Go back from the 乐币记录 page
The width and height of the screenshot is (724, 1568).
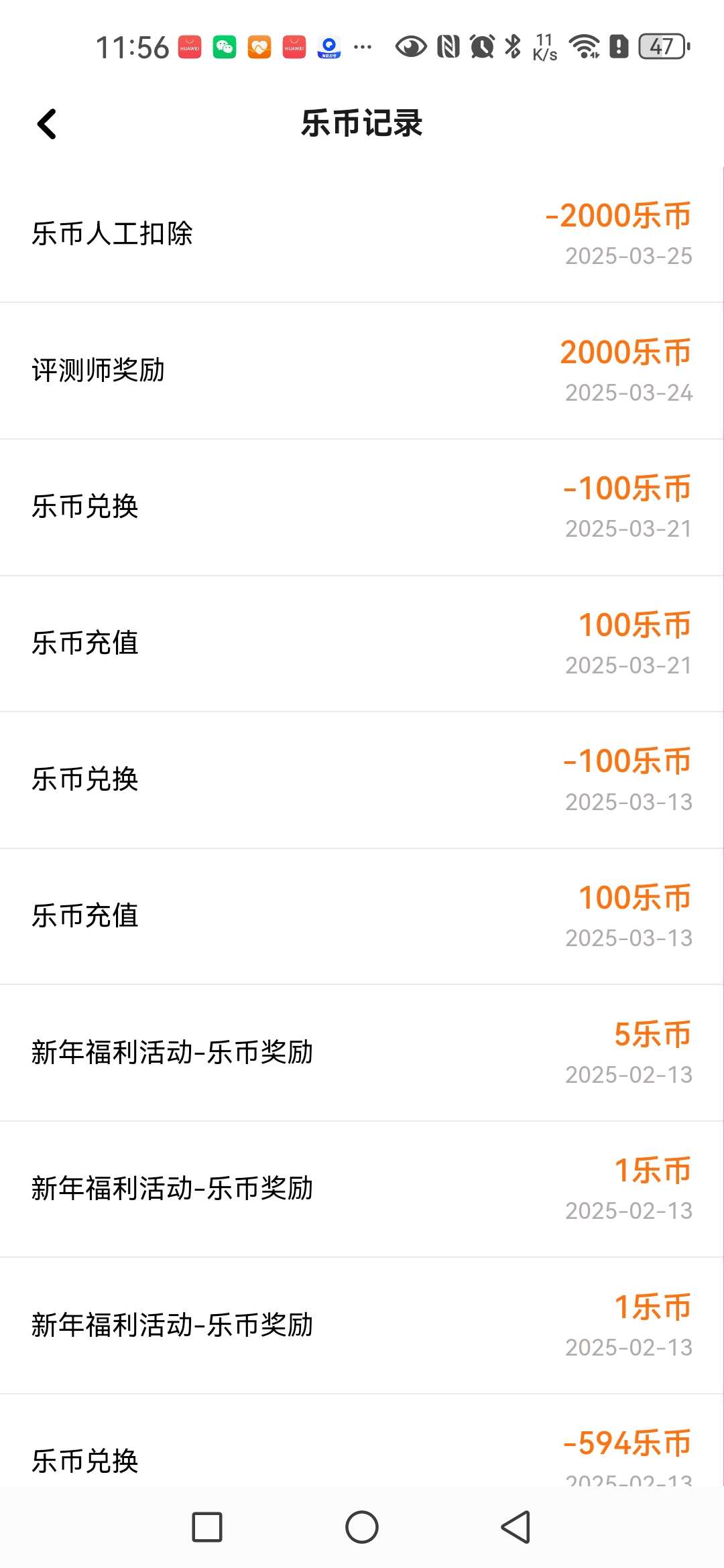(47, 124)
